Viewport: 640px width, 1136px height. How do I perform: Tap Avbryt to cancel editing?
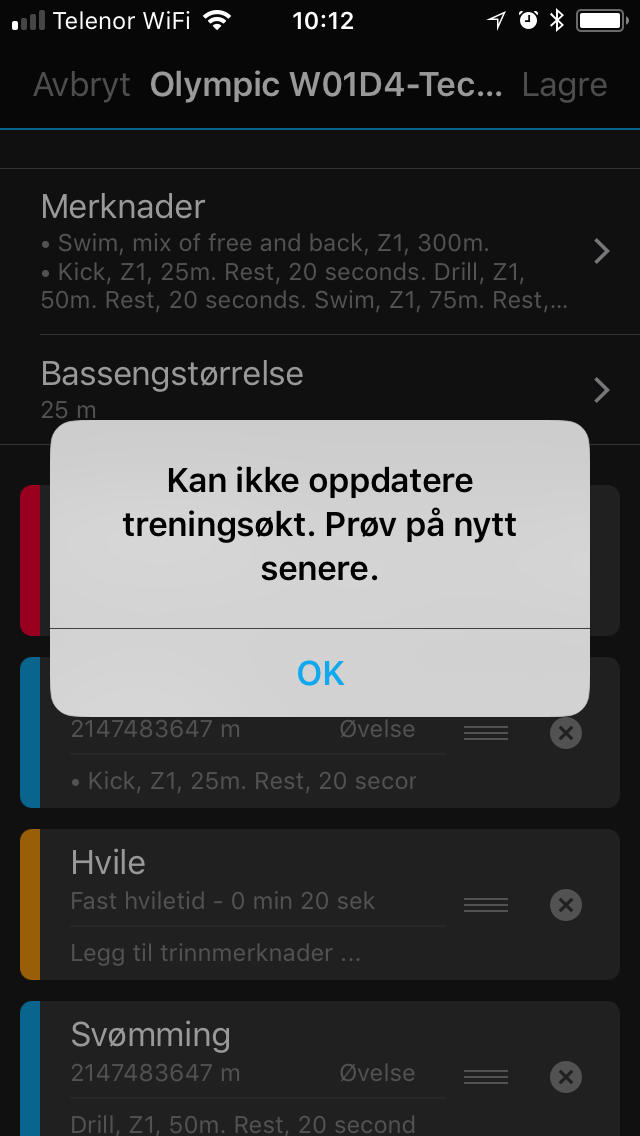(x=82, y=85)
